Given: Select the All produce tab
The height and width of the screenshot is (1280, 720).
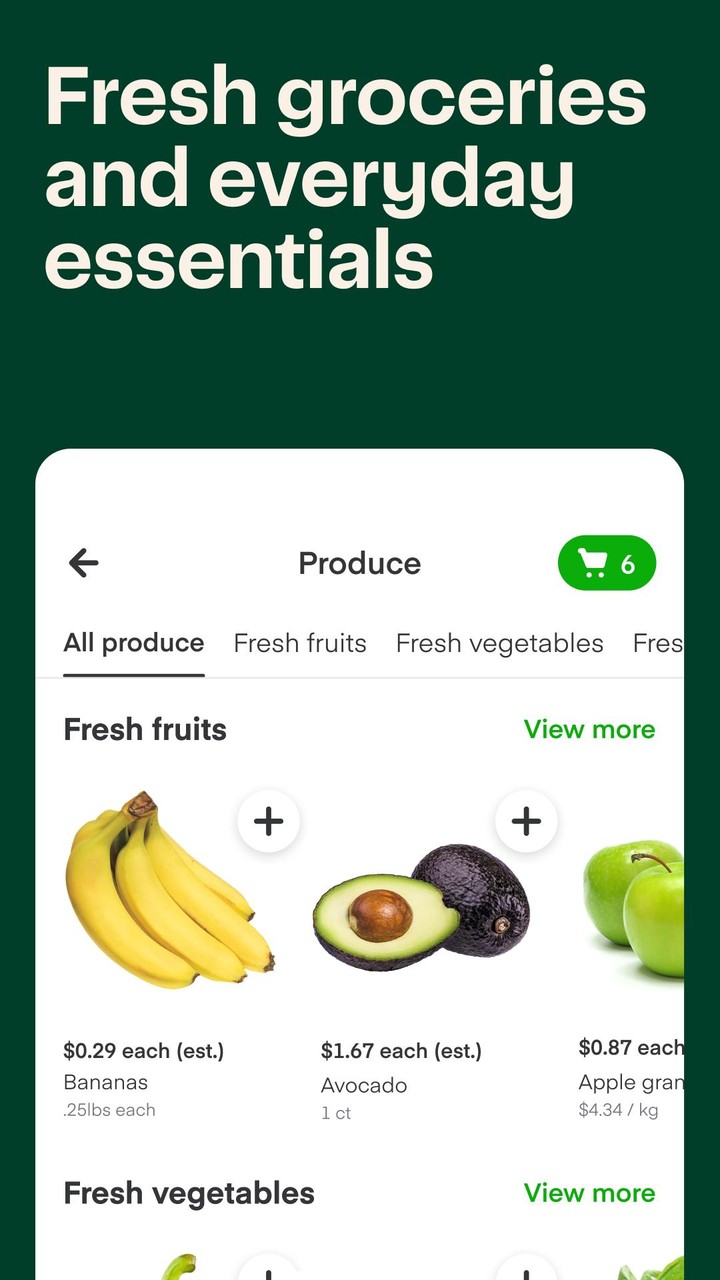Looking at the screenshot, I should click(133, 643).
